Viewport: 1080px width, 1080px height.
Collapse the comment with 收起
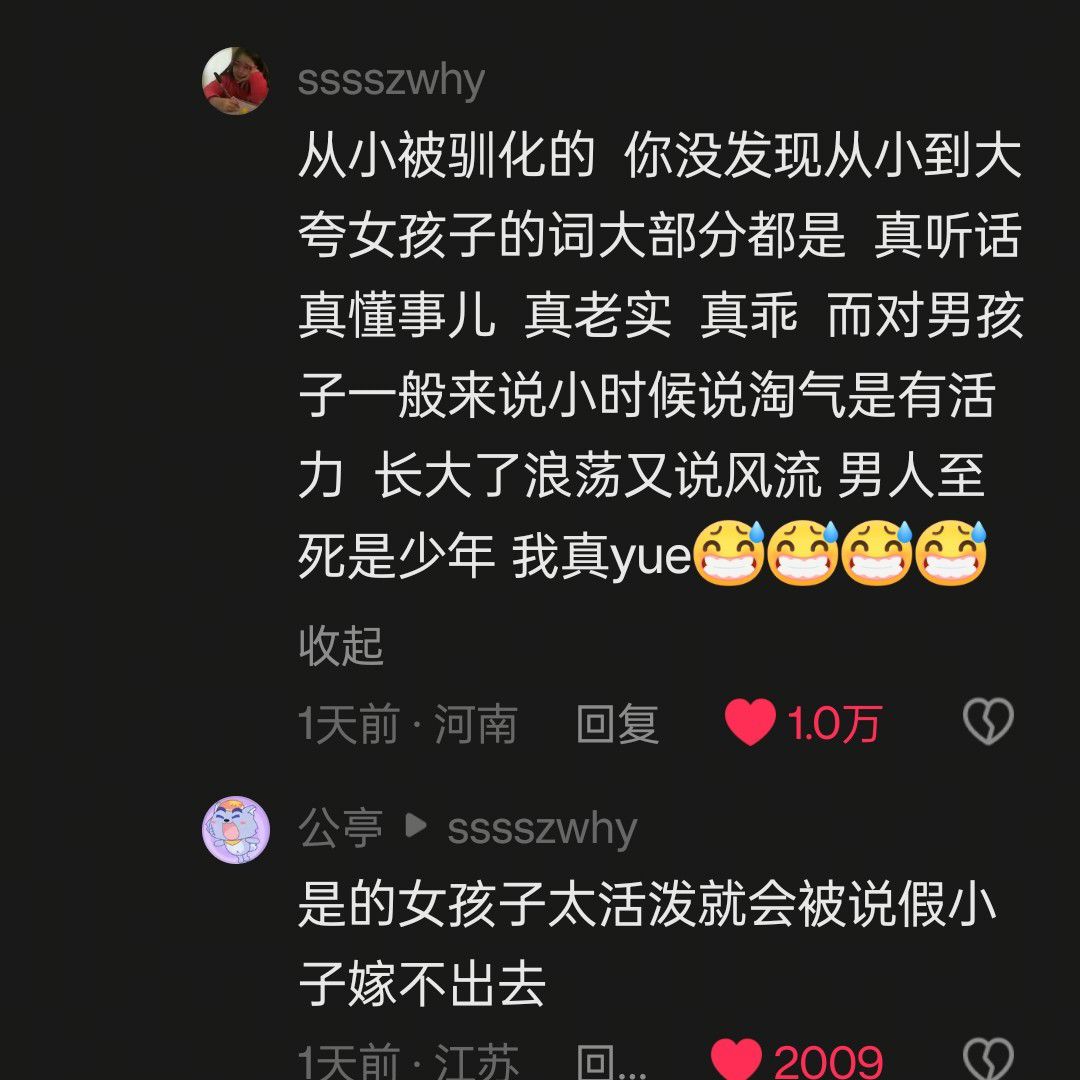coord(341,646)
